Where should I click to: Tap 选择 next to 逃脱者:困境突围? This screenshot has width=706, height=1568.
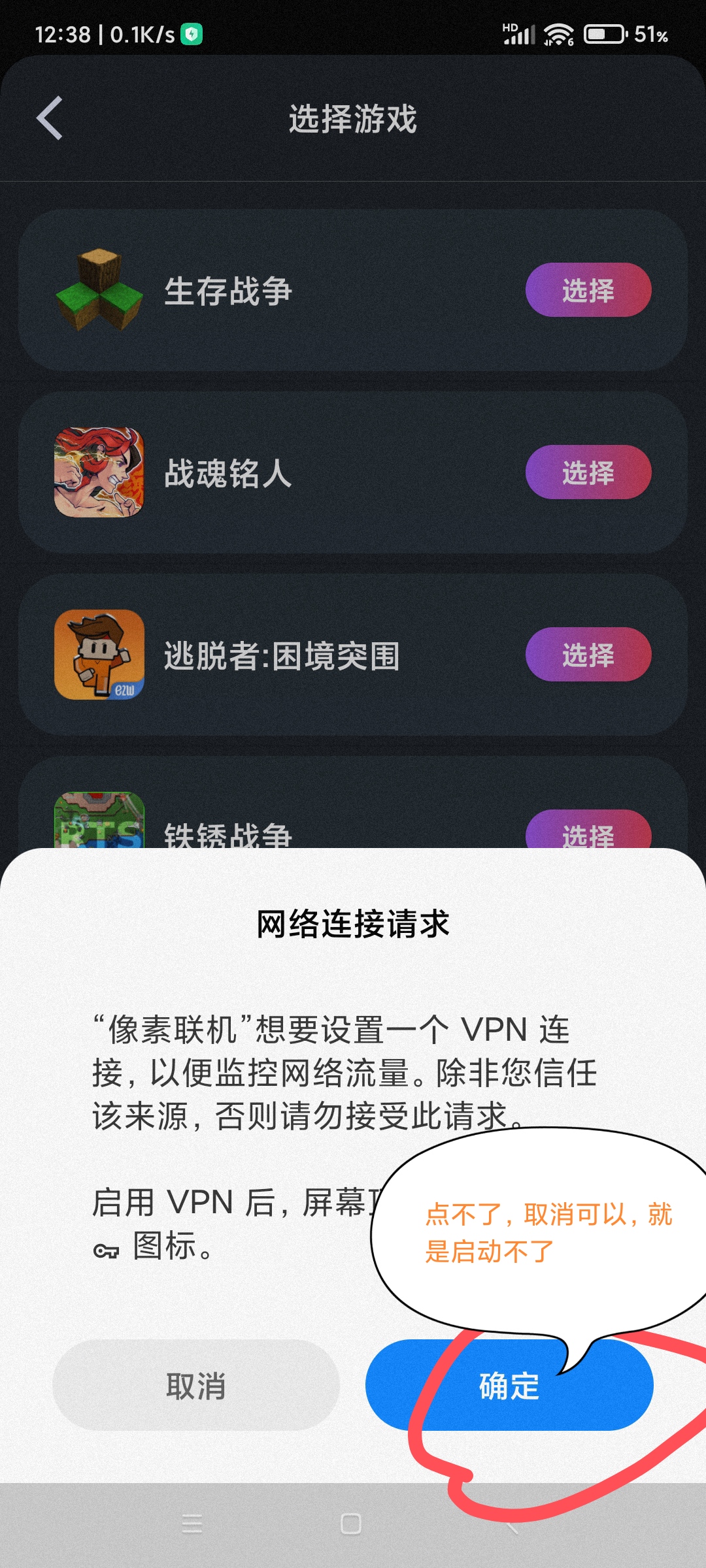point(588,655)
